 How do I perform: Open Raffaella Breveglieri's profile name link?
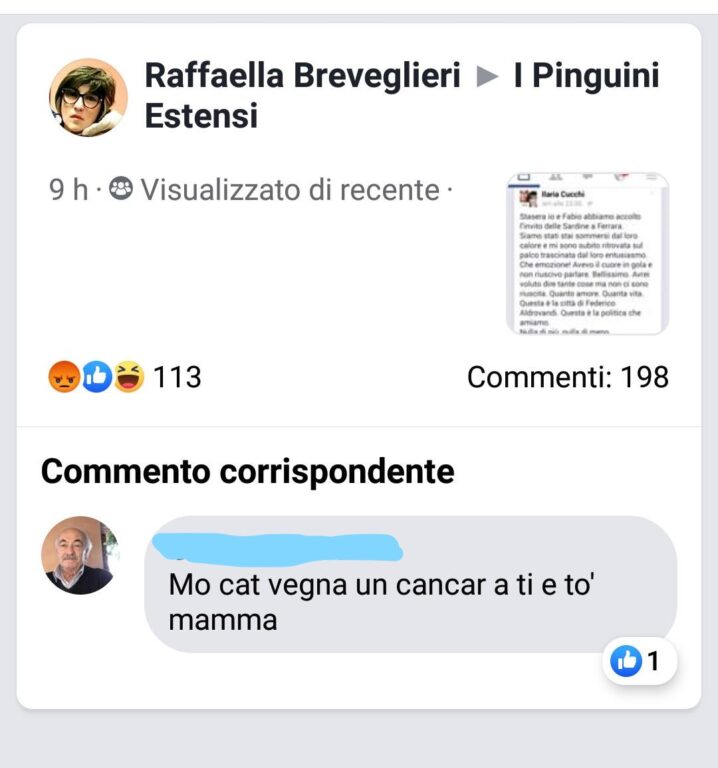click(304, 76)
